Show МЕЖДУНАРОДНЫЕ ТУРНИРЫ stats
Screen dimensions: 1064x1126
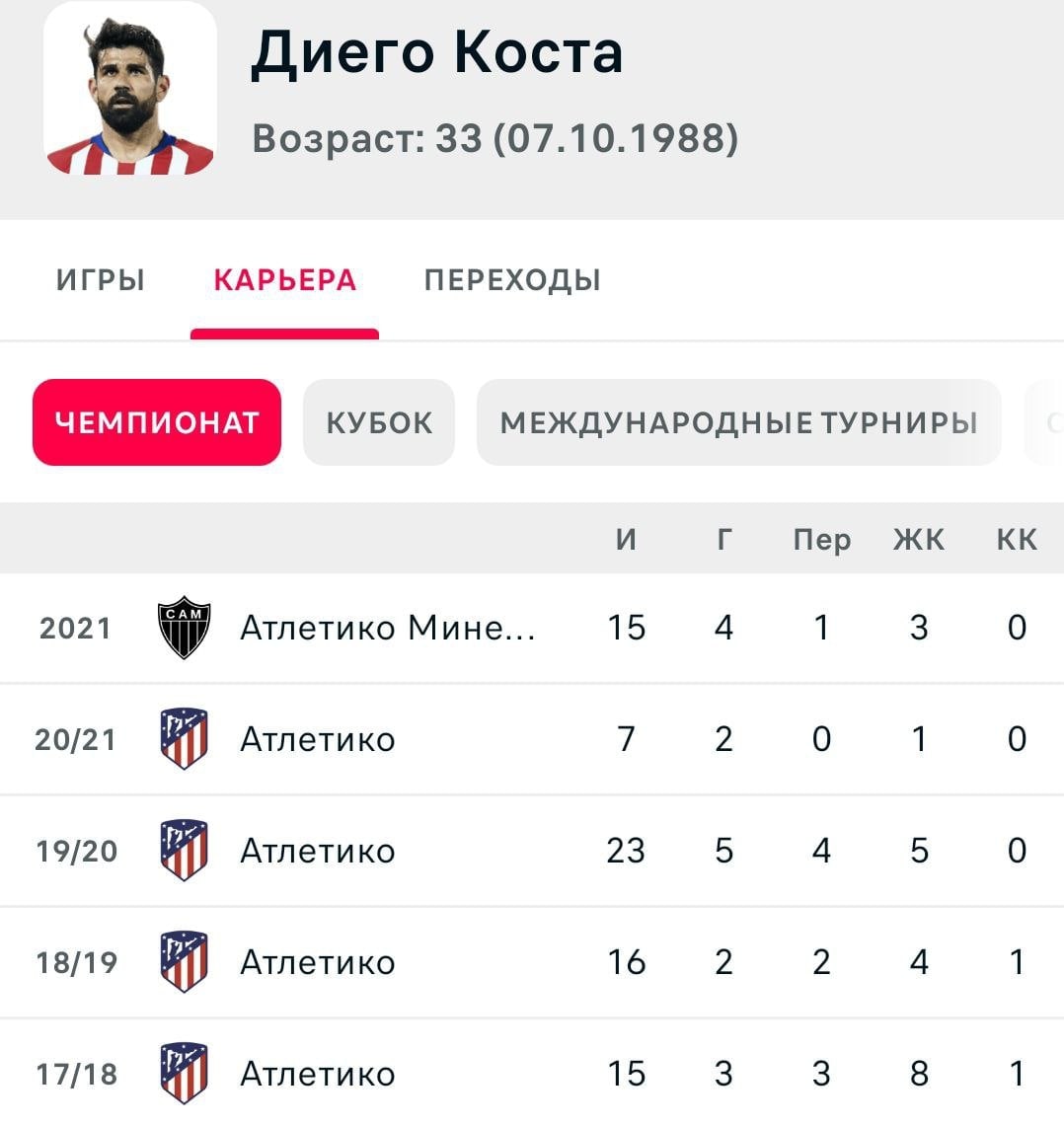(738, 422)
